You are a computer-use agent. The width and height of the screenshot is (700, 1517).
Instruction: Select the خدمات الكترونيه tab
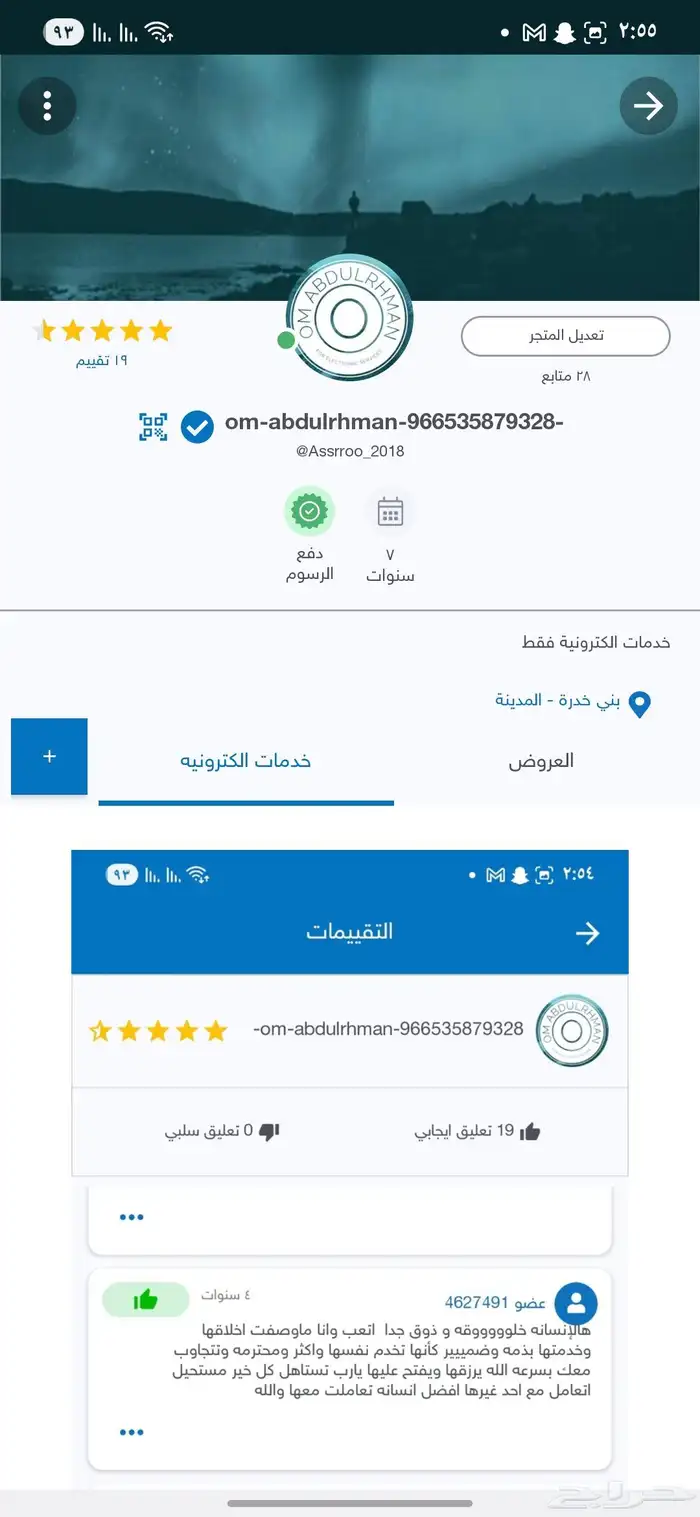(x=246, y=761)
